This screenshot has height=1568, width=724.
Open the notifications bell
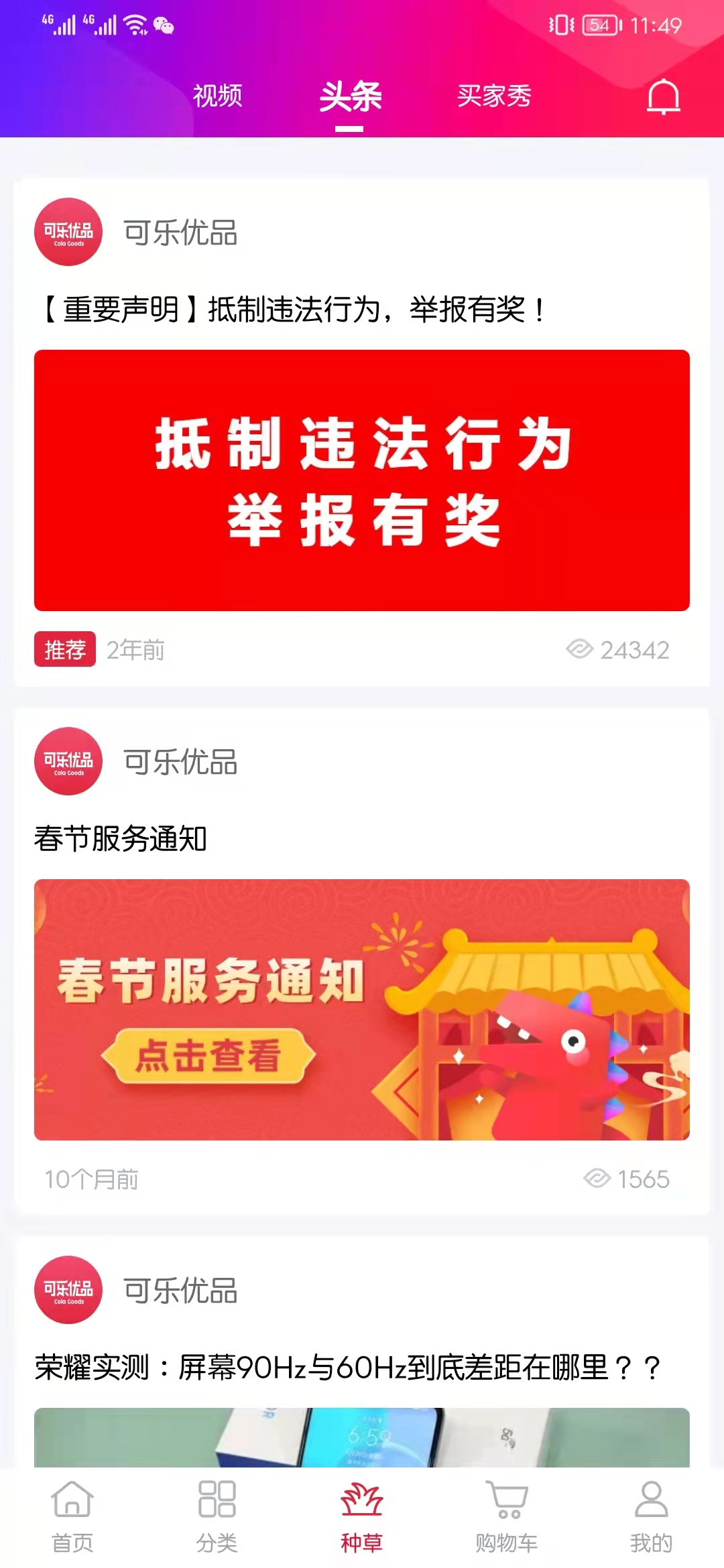pyautogui.click(x=663, y=96)
